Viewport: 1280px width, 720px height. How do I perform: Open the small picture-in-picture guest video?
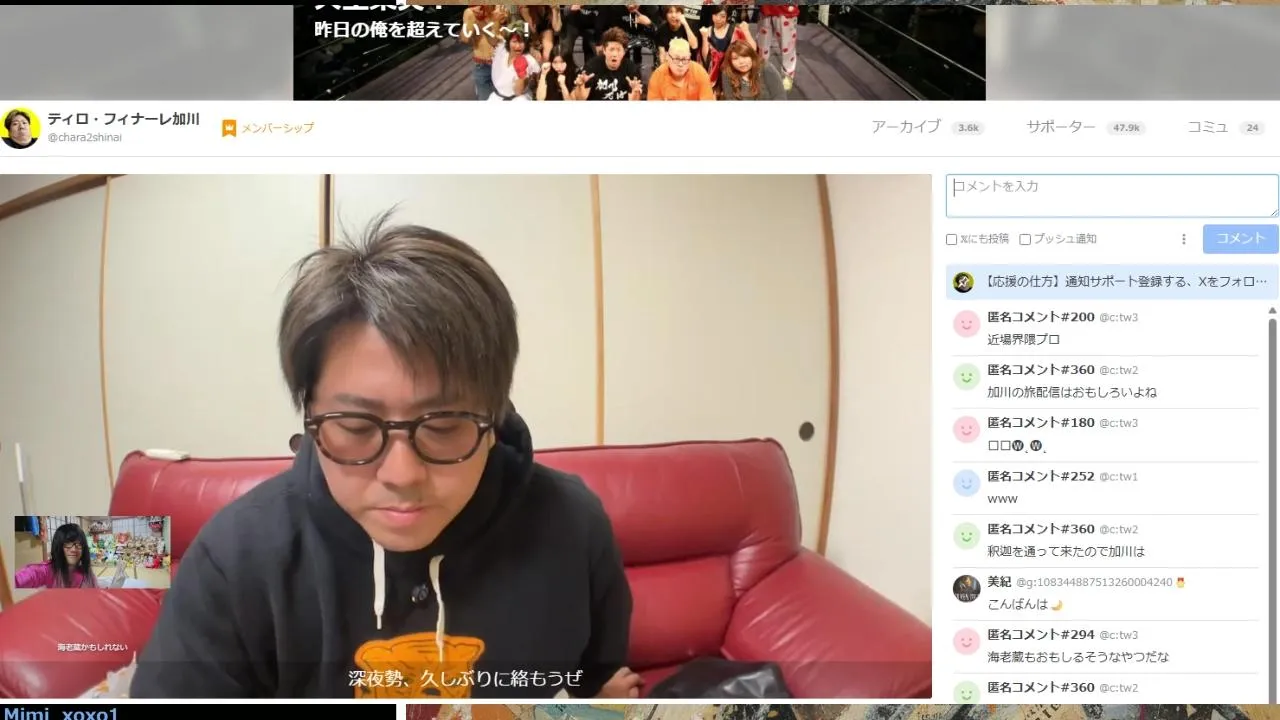[92, 552]
